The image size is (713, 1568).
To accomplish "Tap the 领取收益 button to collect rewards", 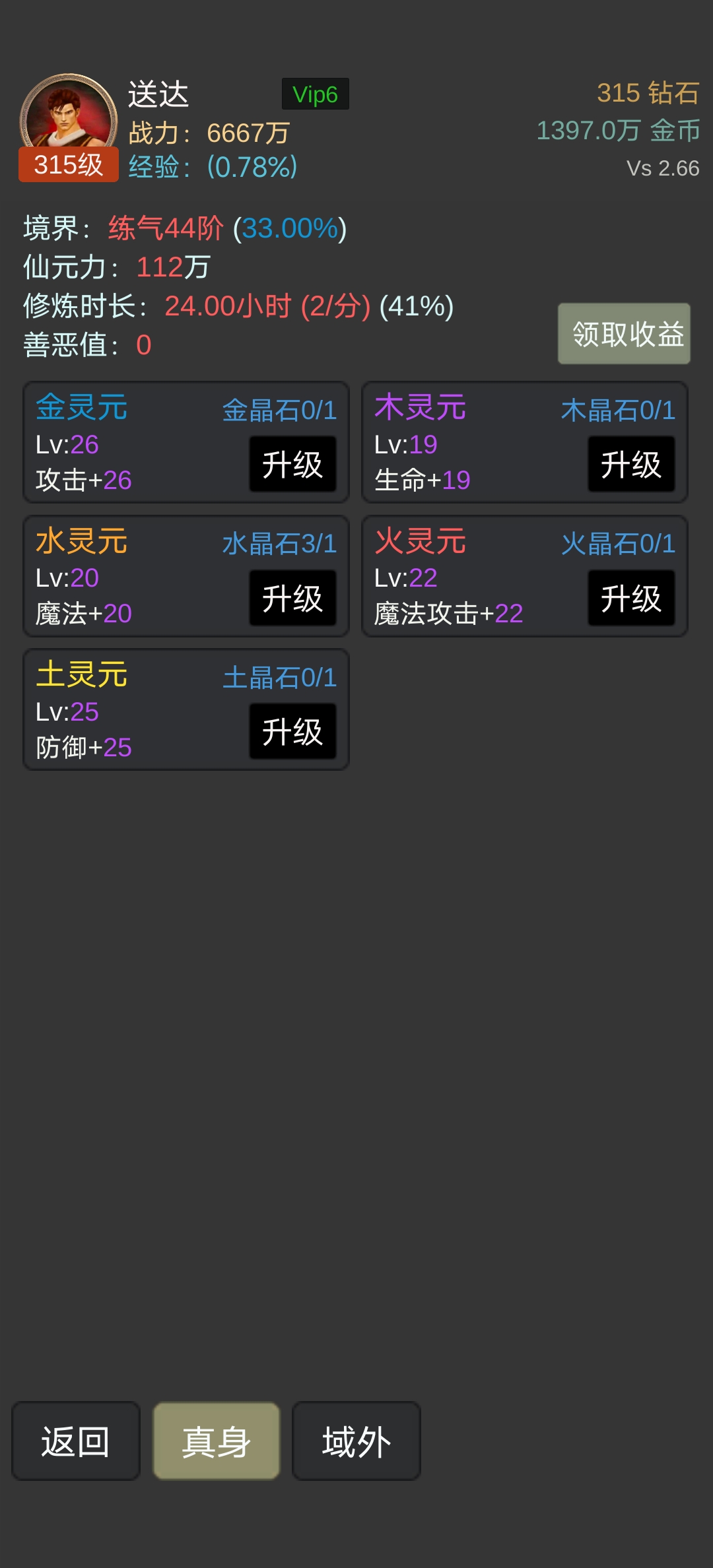I will (x=623, y=334).
